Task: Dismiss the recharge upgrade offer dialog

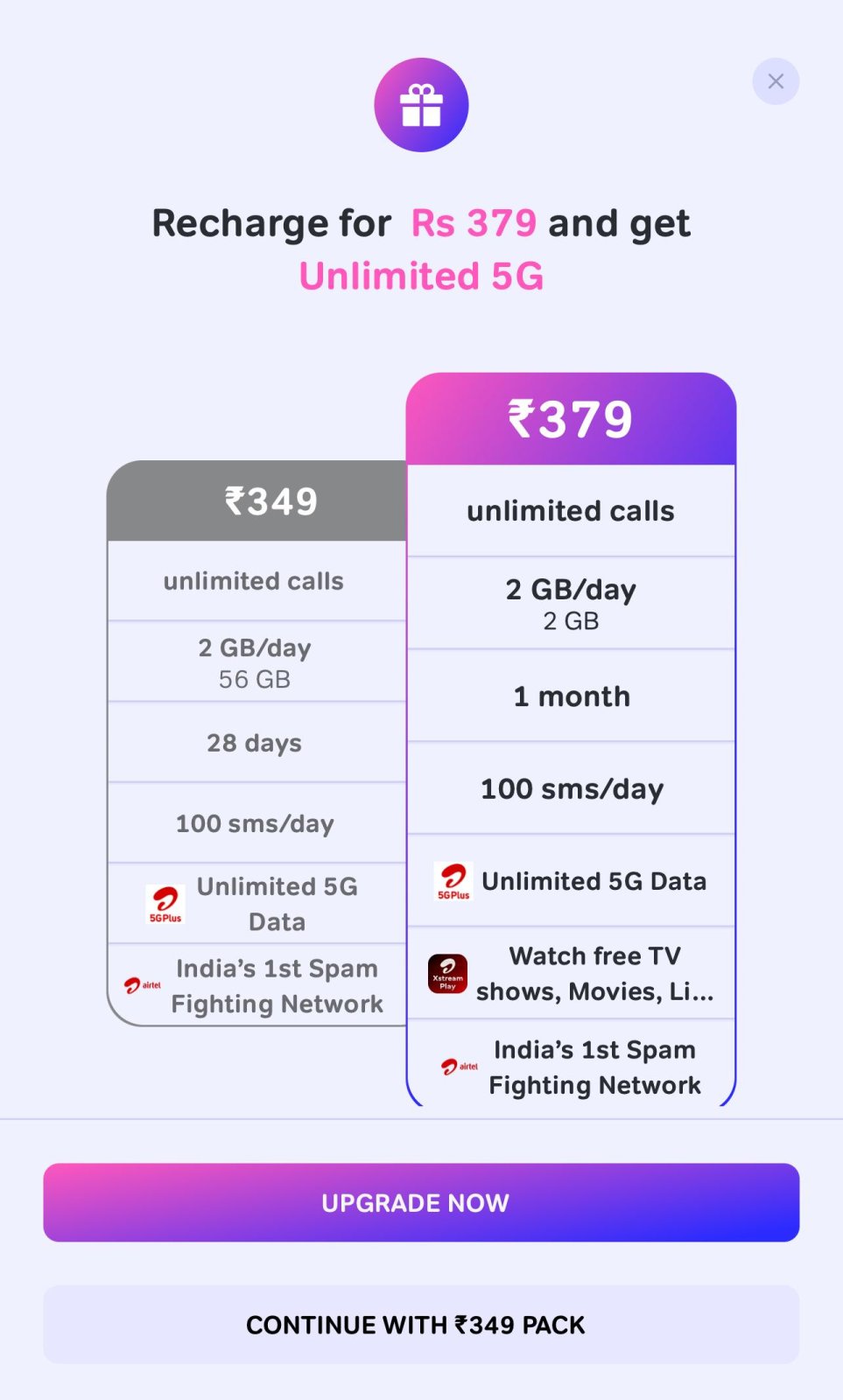Action: 776,81
